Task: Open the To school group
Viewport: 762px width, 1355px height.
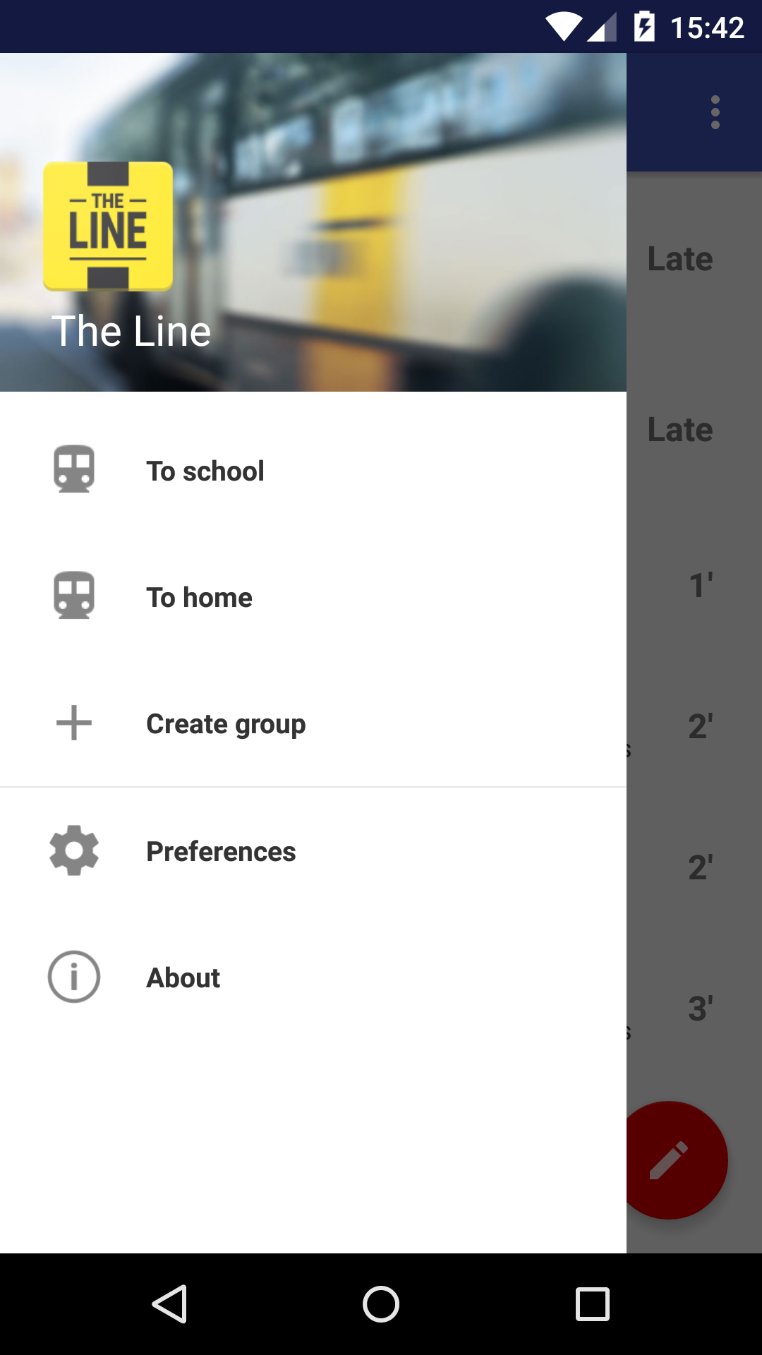Action: tap(313, 471)
